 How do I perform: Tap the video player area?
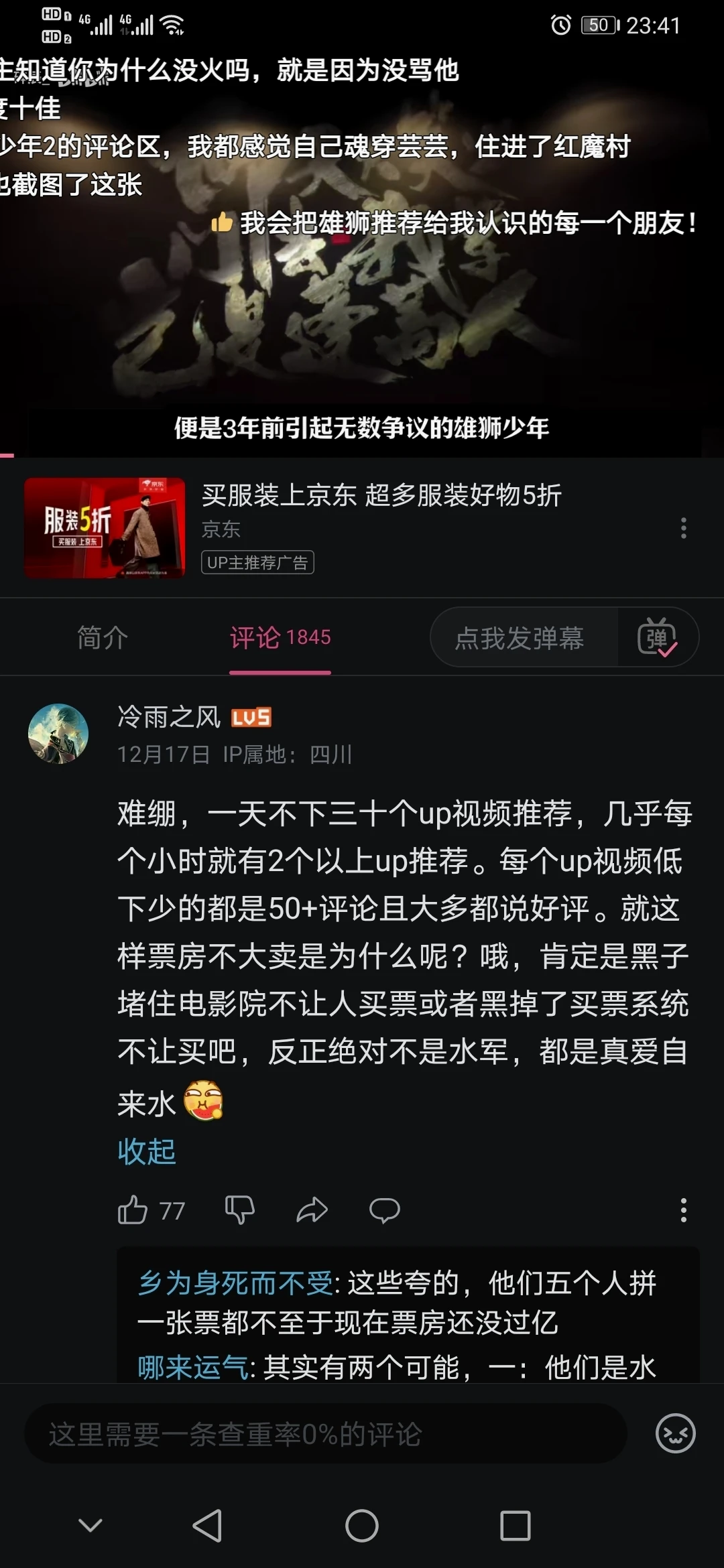click(x=362, y=268)
